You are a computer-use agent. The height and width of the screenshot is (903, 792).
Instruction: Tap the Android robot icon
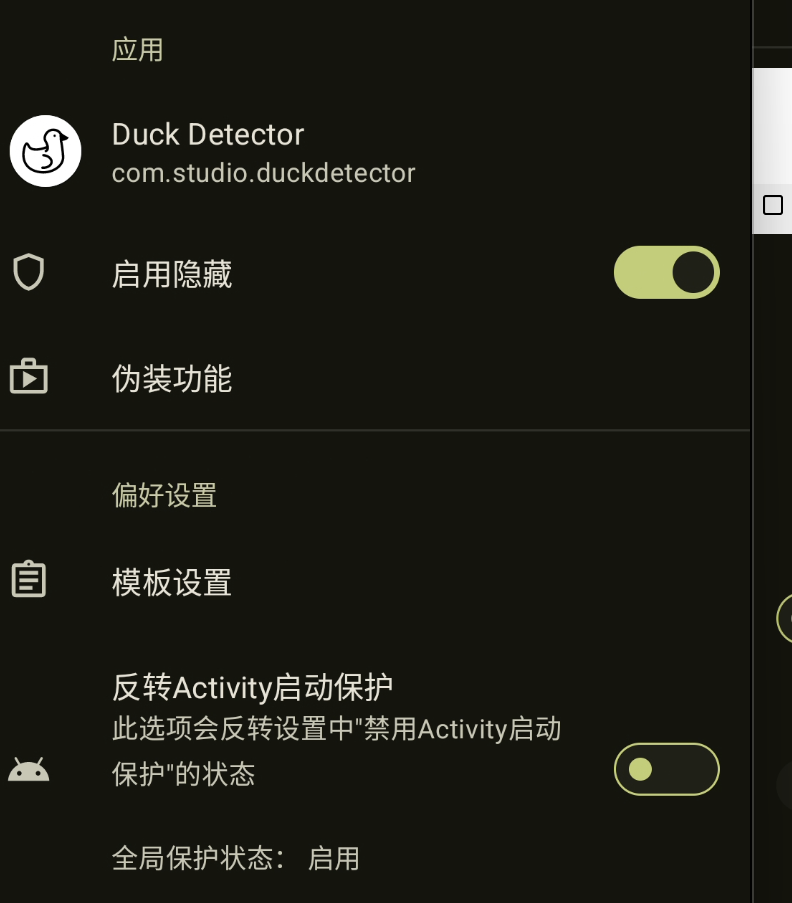pos(29,769)
